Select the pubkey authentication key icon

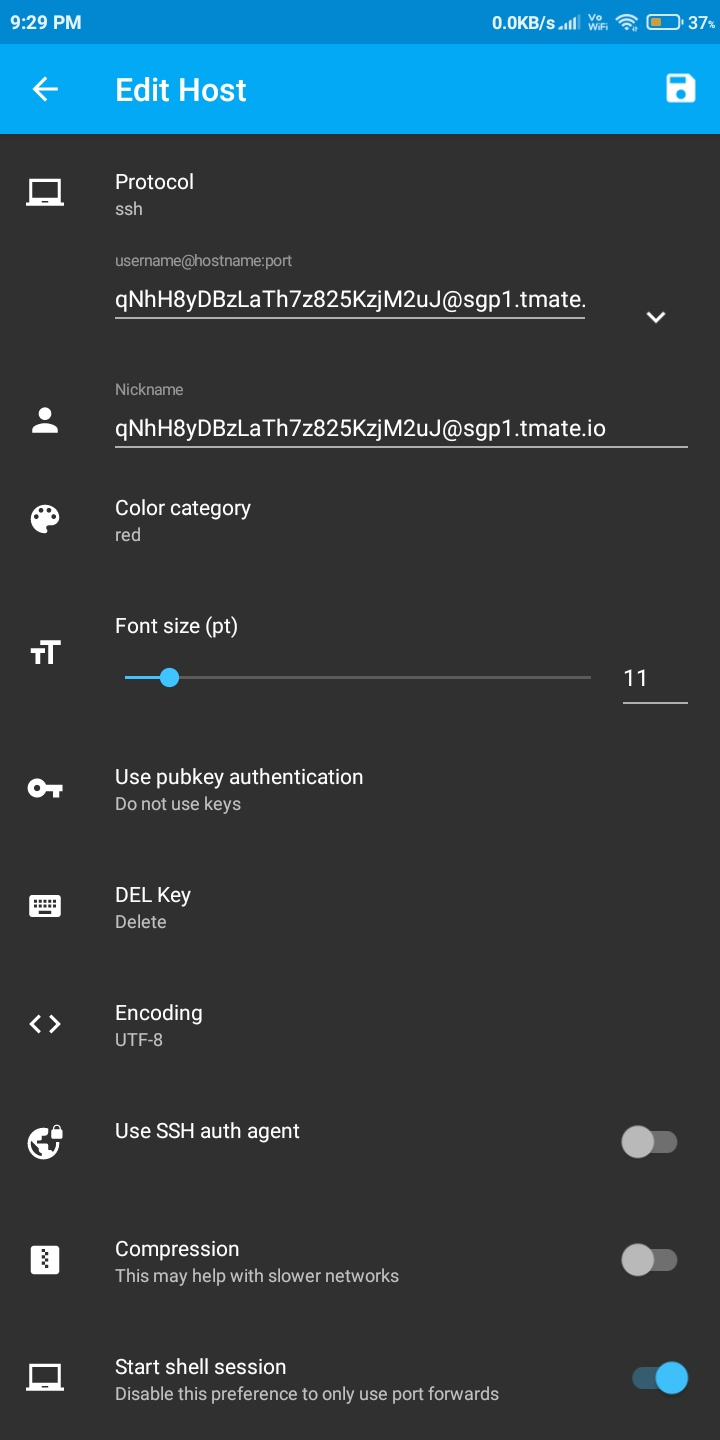pyautogui.click(x=44, y=787)
